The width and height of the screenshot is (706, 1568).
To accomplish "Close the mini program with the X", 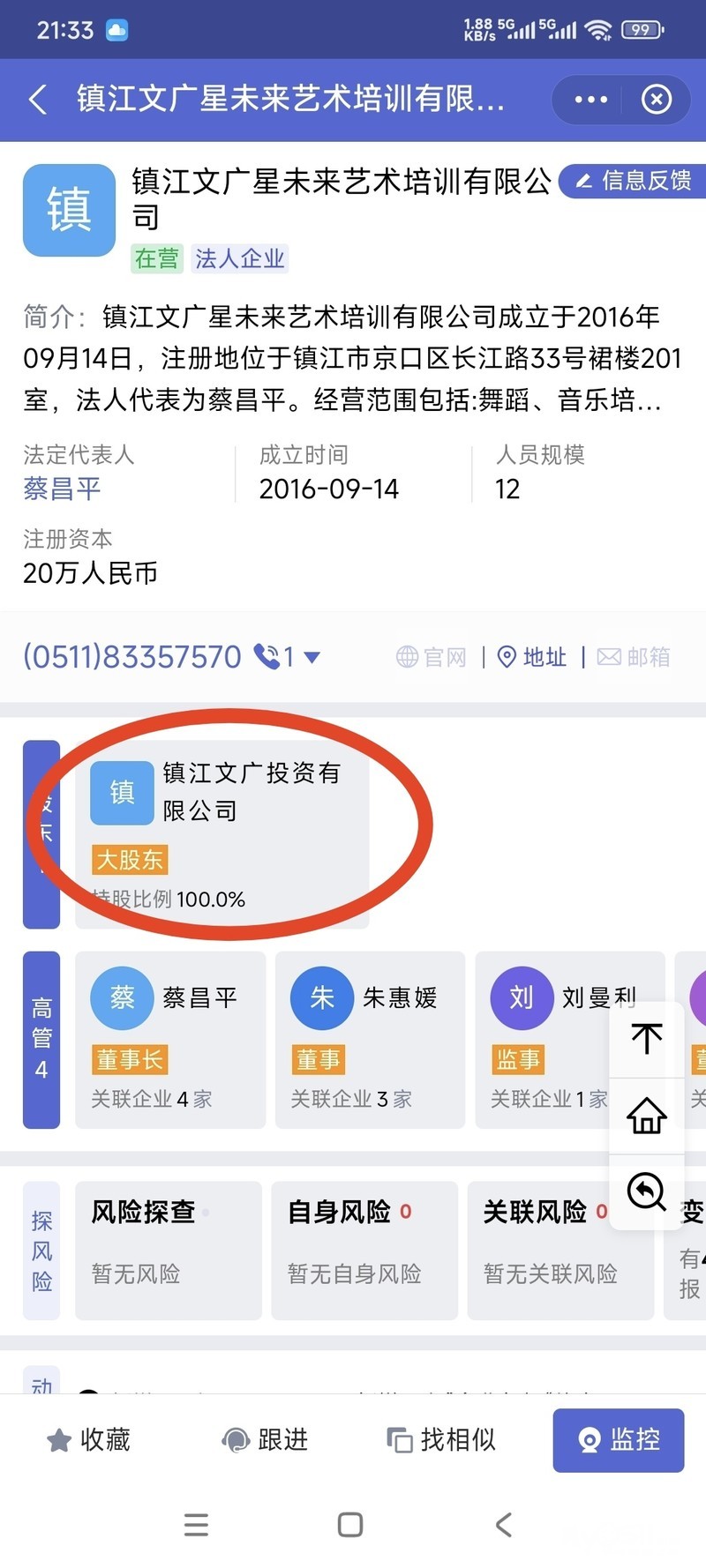I will tap(656, 100).
